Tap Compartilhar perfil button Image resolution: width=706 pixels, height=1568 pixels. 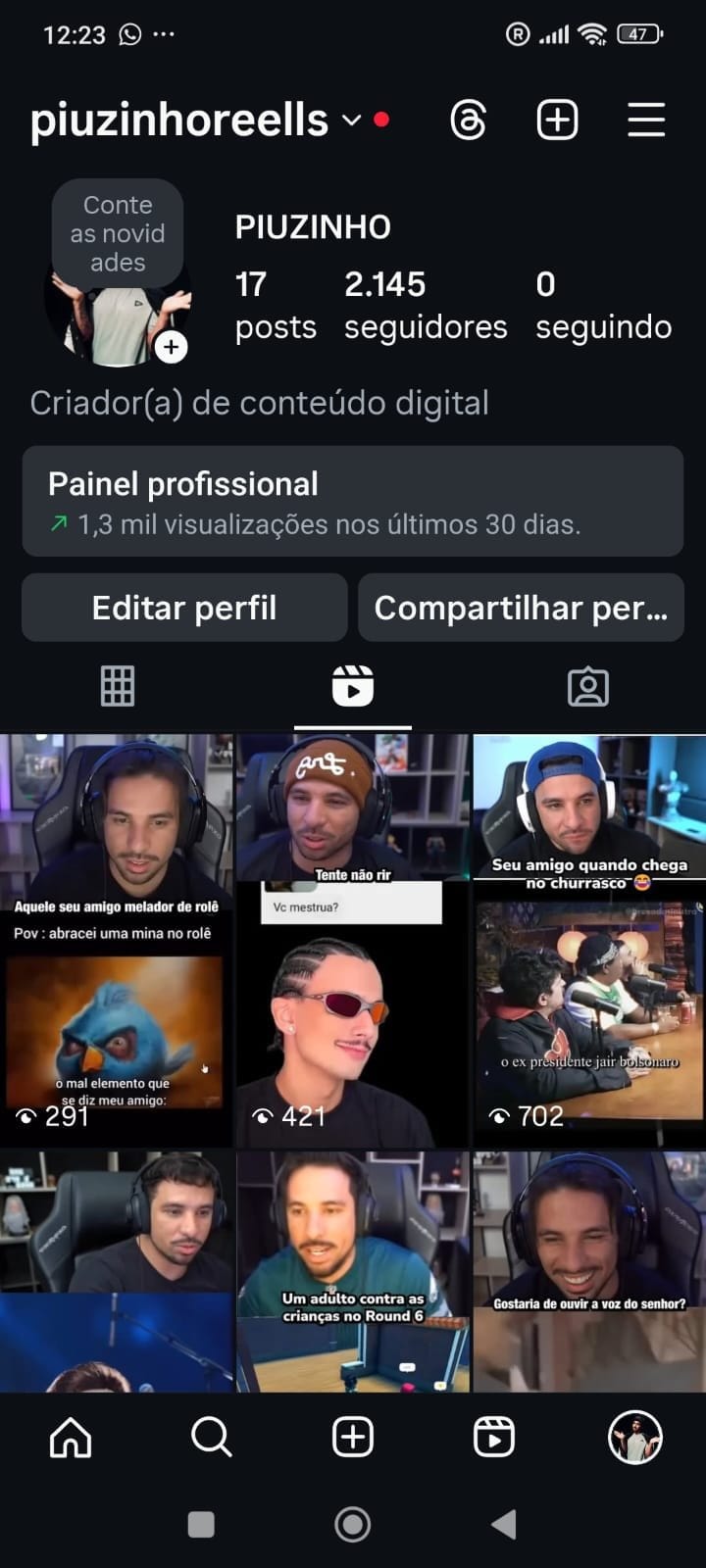[x=521, y=608]
